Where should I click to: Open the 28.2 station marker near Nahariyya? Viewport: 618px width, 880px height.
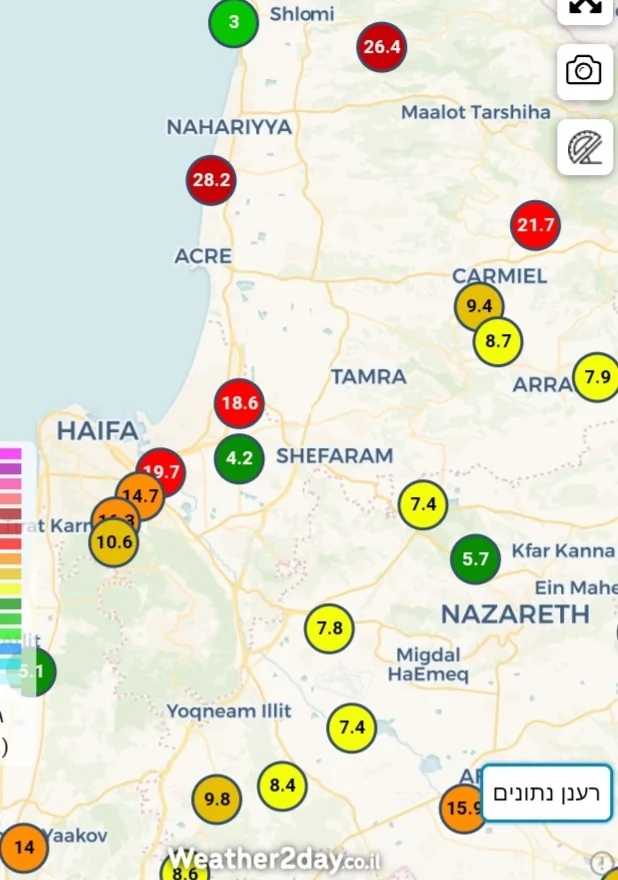(x=211, y=181)
